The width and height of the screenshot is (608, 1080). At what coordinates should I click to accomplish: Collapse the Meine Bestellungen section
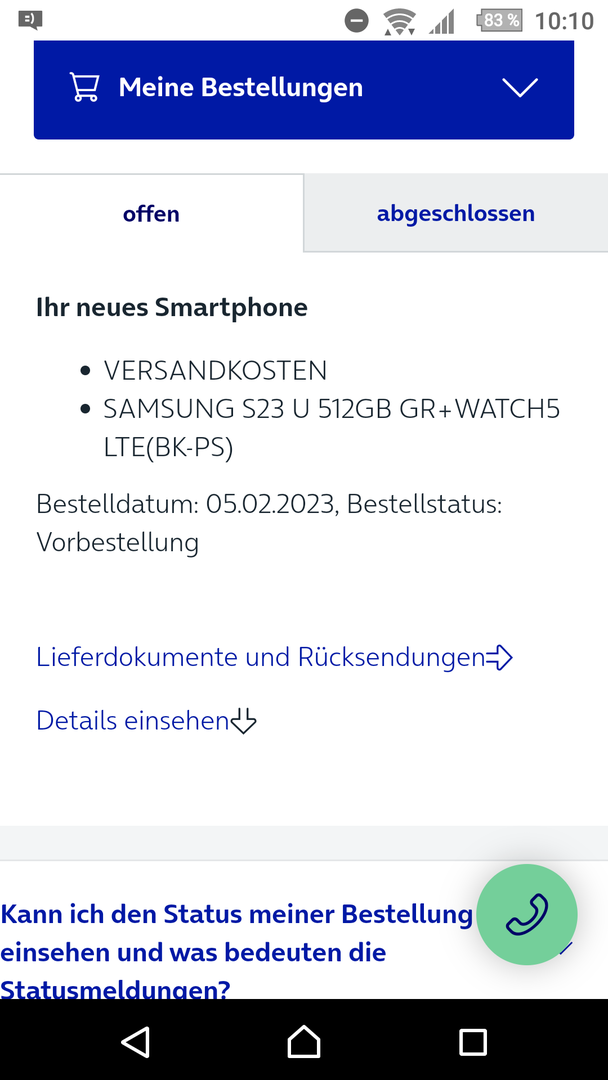coord(519,88)
